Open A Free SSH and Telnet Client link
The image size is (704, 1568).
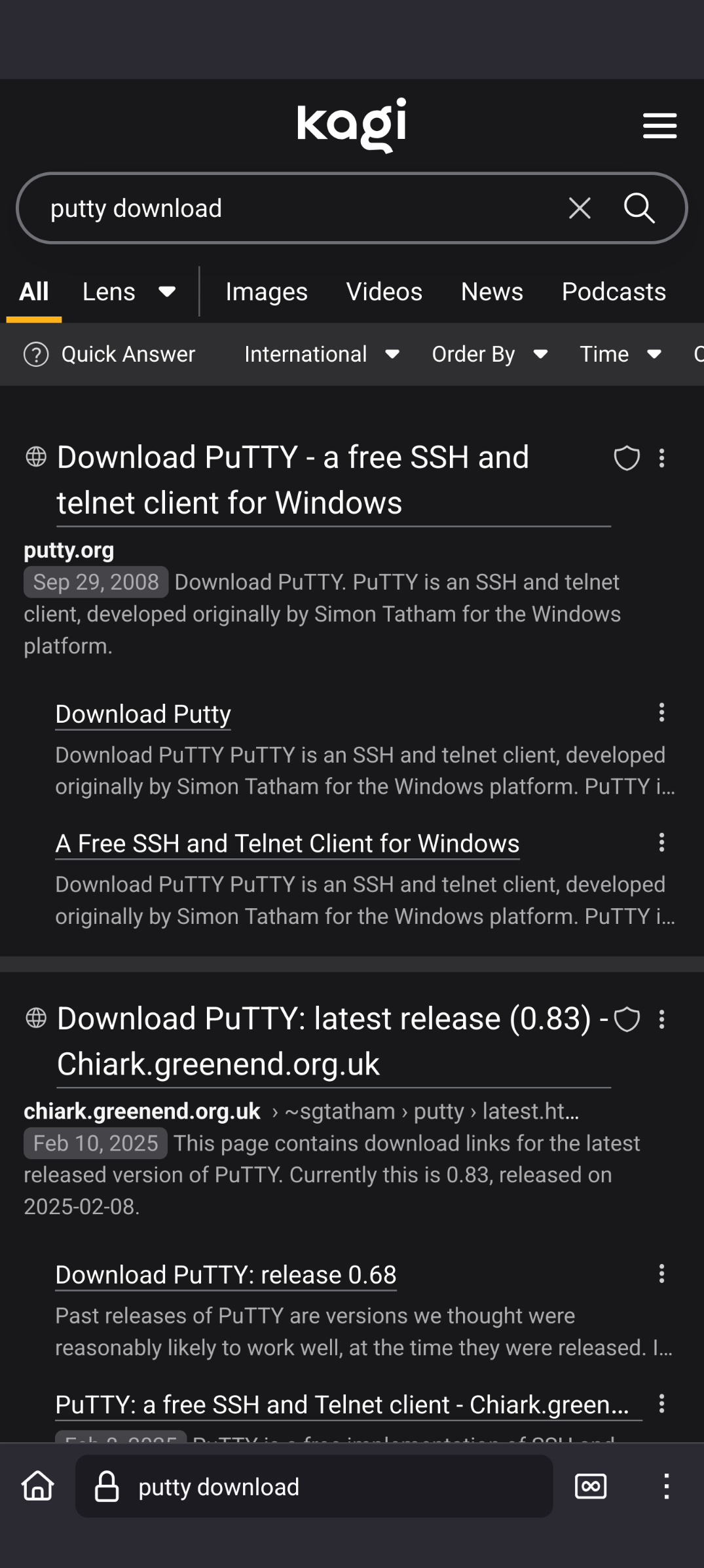[287, 844]
